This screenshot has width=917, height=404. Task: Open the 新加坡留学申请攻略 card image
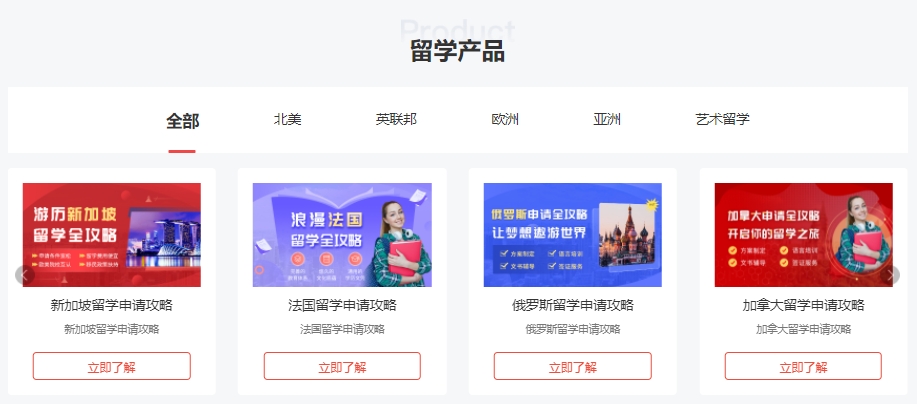[112, 234]
